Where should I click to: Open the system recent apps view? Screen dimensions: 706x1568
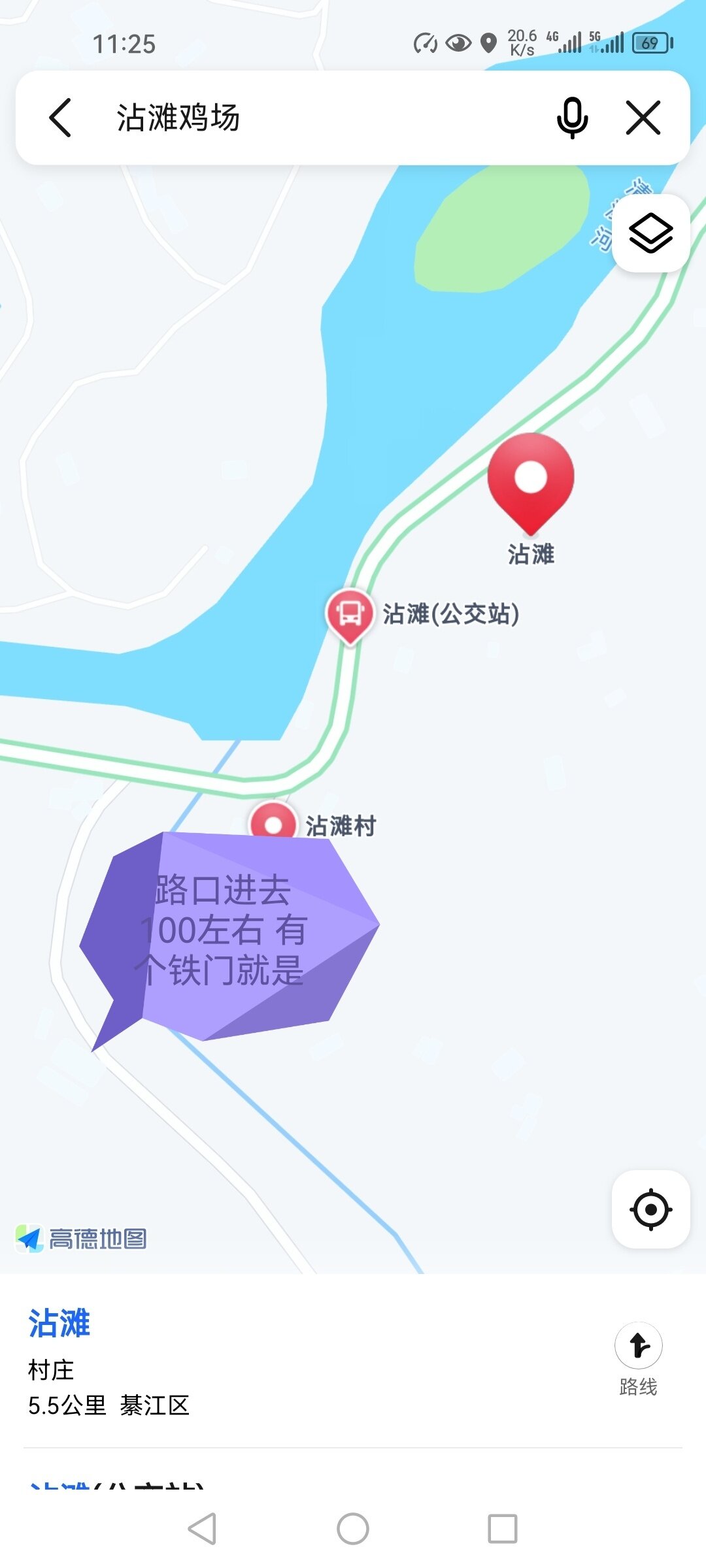(502, 1529)
